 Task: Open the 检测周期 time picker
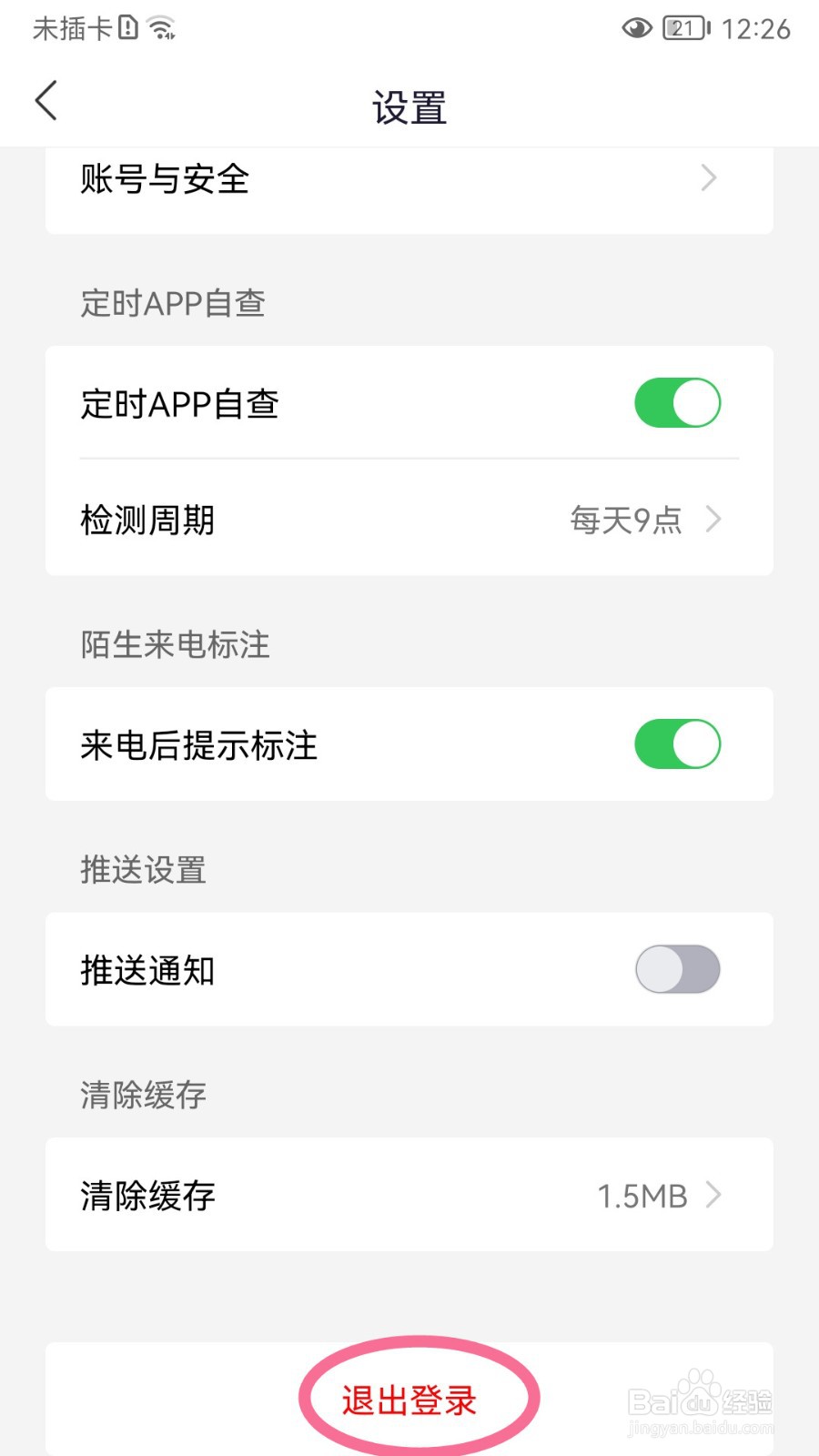[408, 520]
